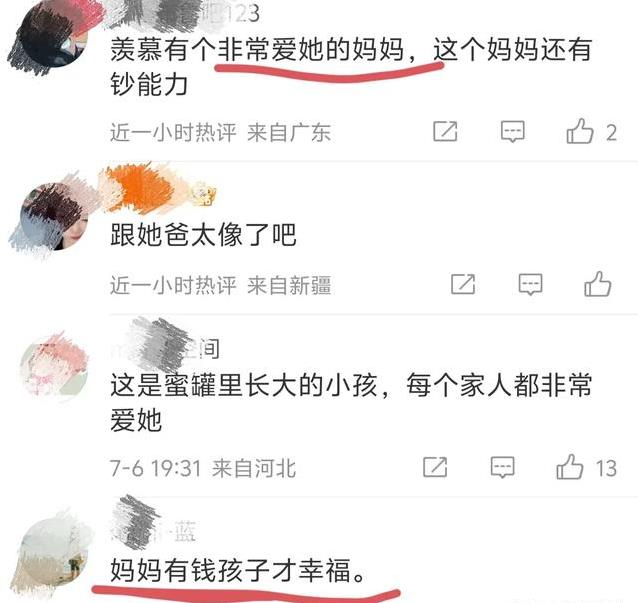The width and height of the screenshot is (638, 603).
Task: Open avatar of the 妈妈有钱孩子才幸福 commenter
Action: (x=52, y=550)
